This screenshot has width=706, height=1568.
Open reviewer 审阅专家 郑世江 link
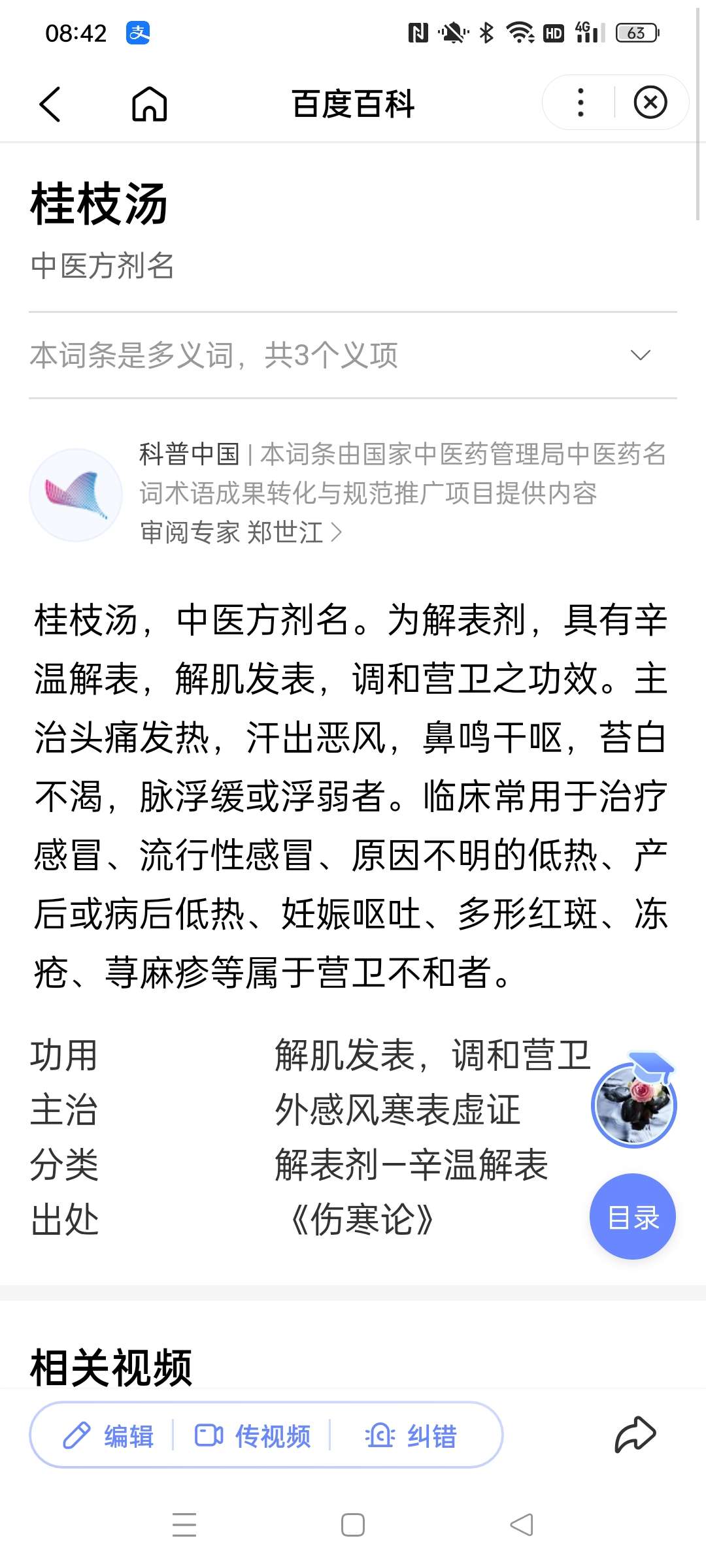(241, 532)
